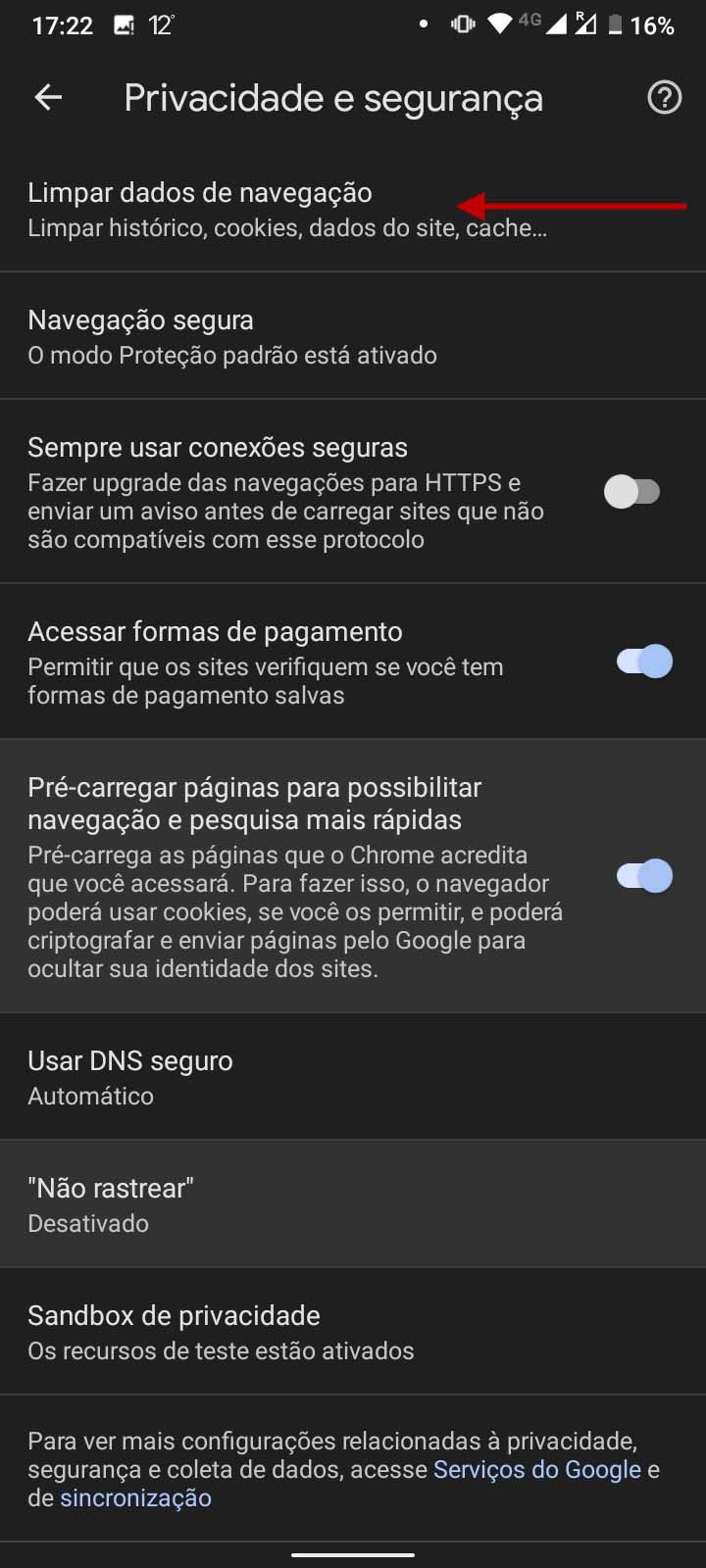Turn off the Pré-carregar páginas switch
Screen dimensions: 706x1568
click(x=644, y=875)
